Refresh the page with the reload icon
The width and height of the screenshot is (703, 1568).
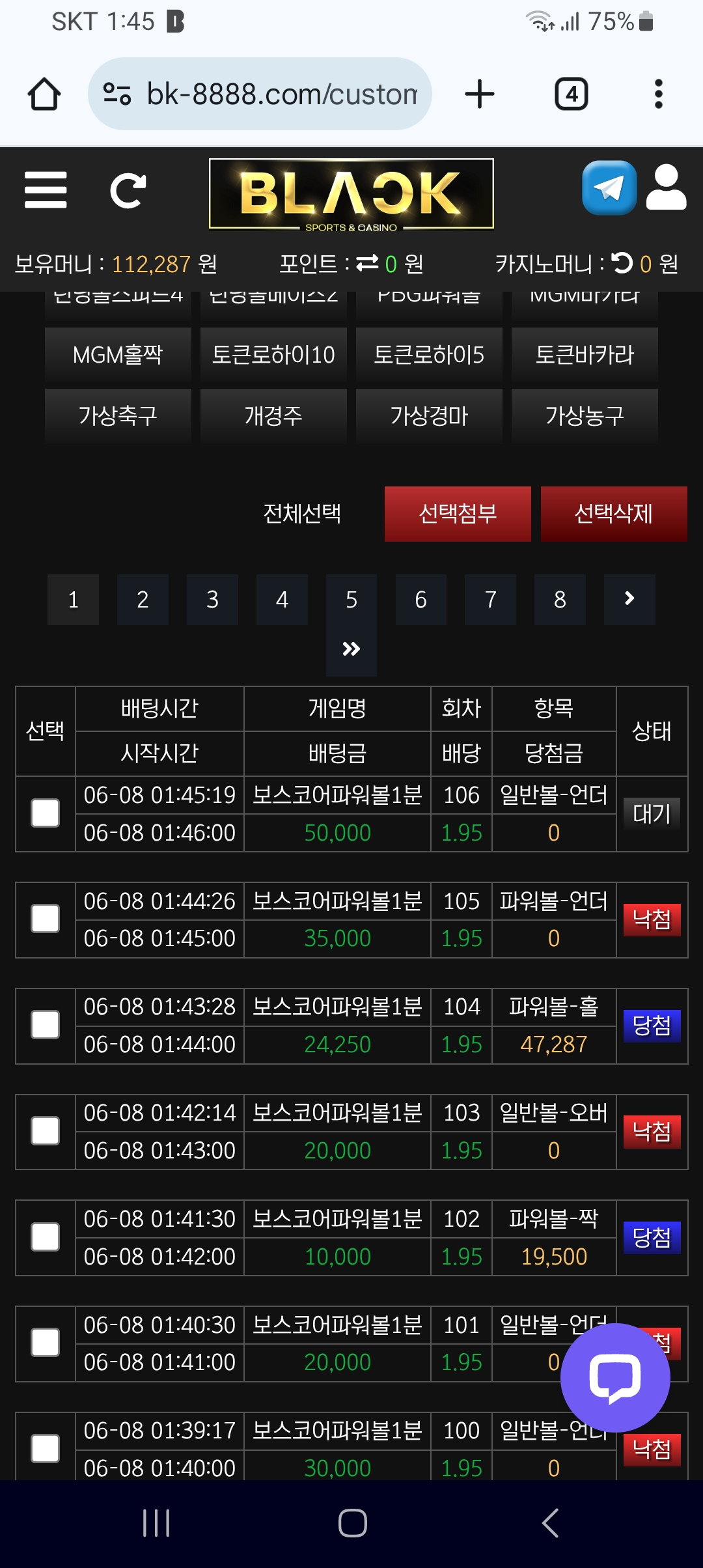(128, 191)
